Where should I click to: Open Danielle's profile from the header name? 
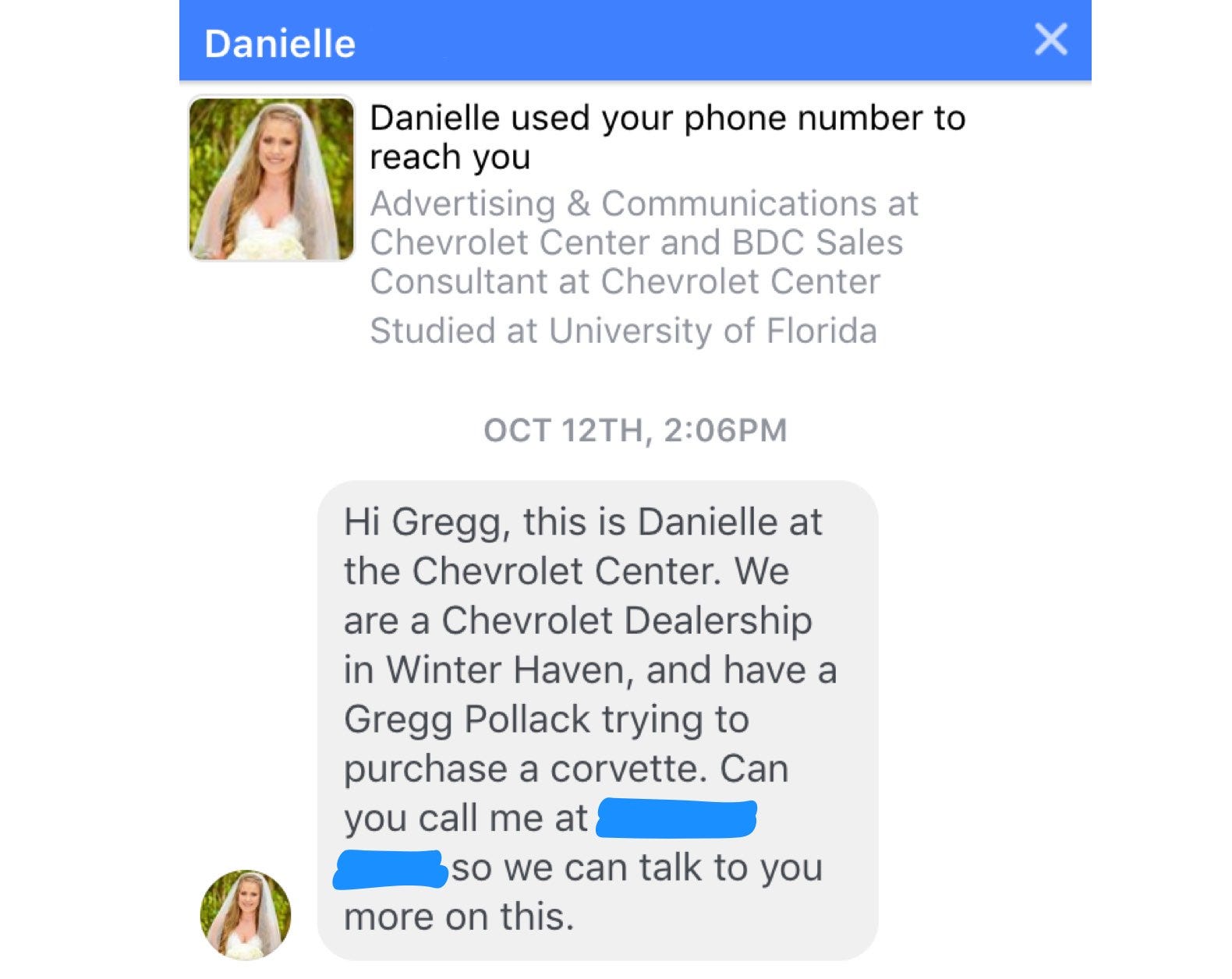(280, 44)
